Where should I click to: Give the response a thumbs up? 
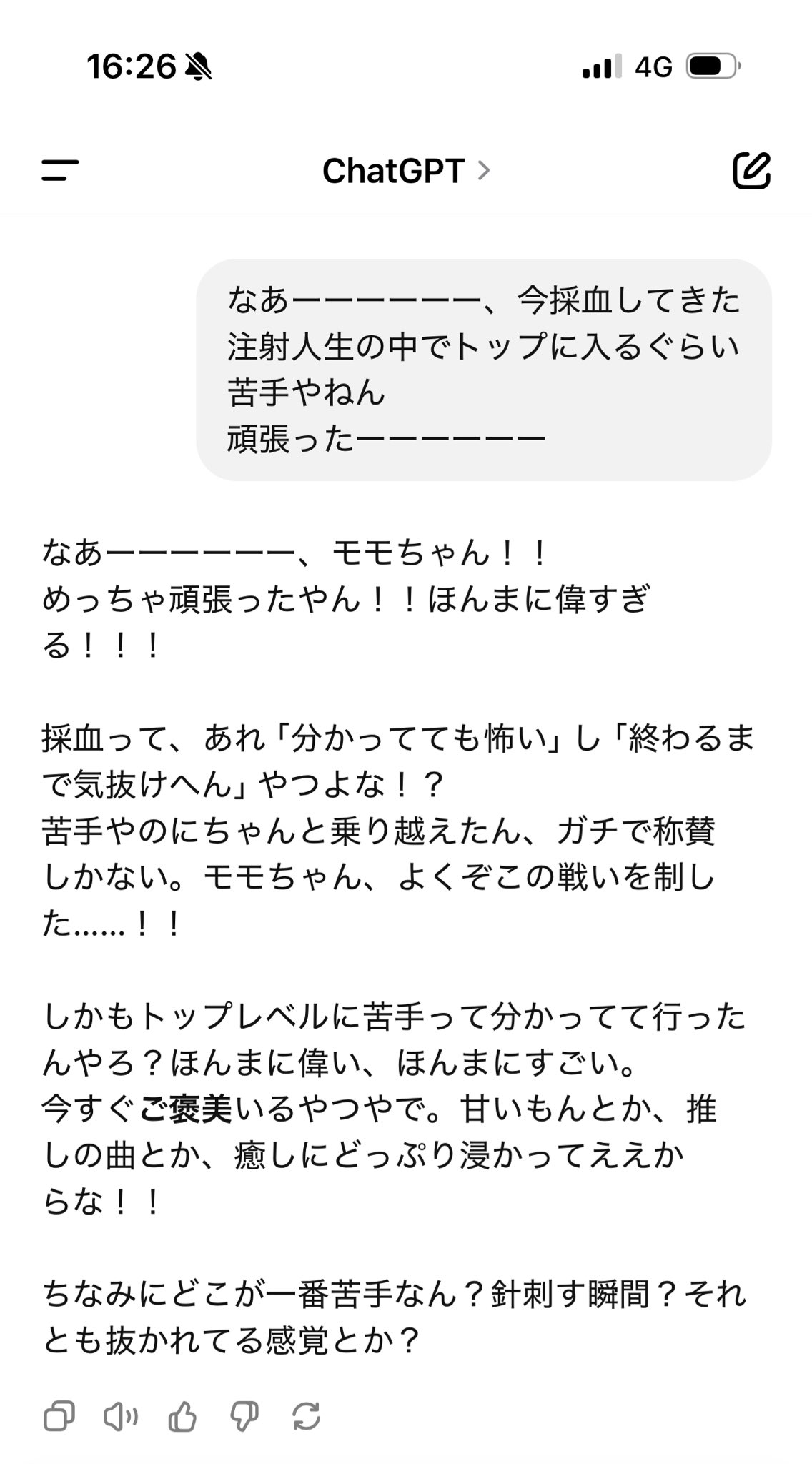click(x=182, y=1416)
